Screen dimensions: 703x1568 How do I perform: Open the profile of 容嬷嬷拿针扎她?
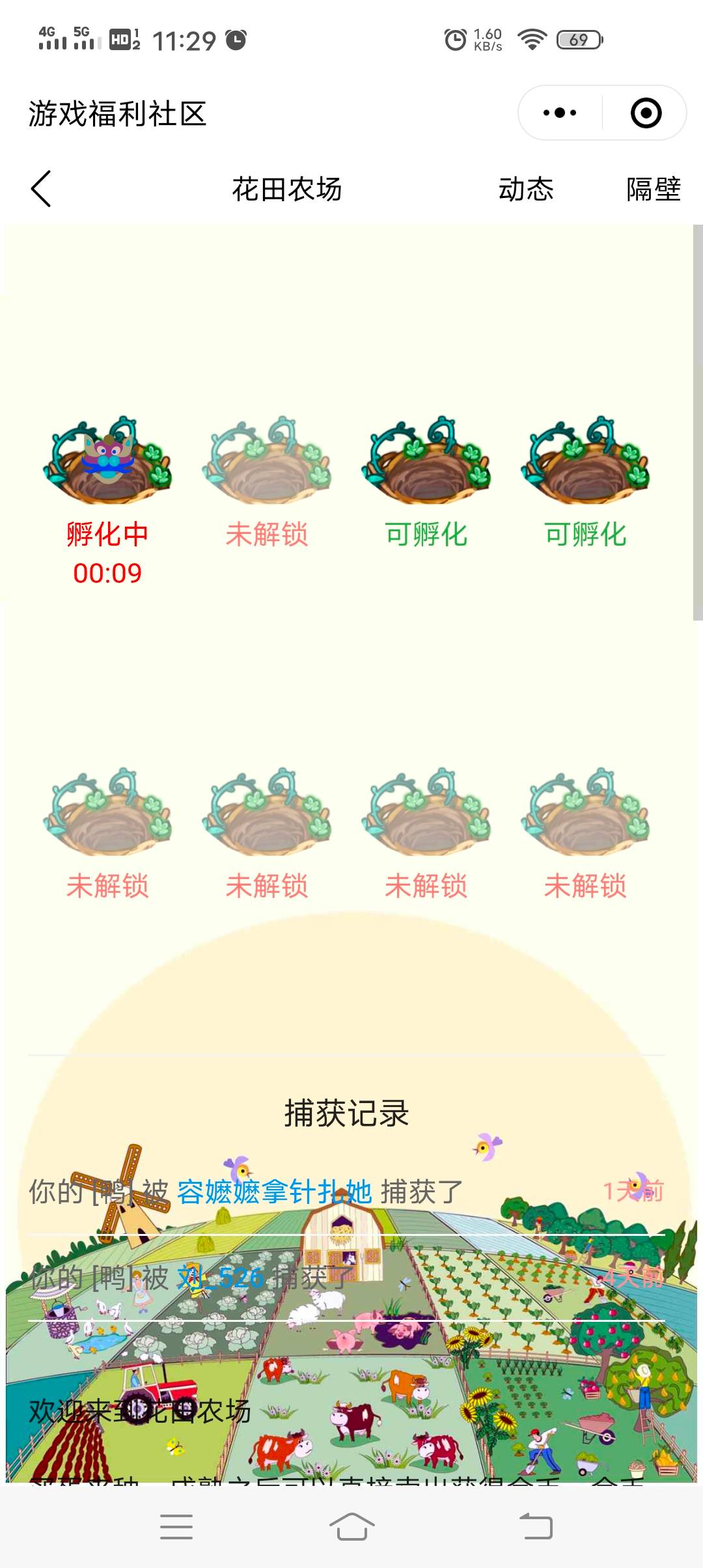(x=274, y=1192)
